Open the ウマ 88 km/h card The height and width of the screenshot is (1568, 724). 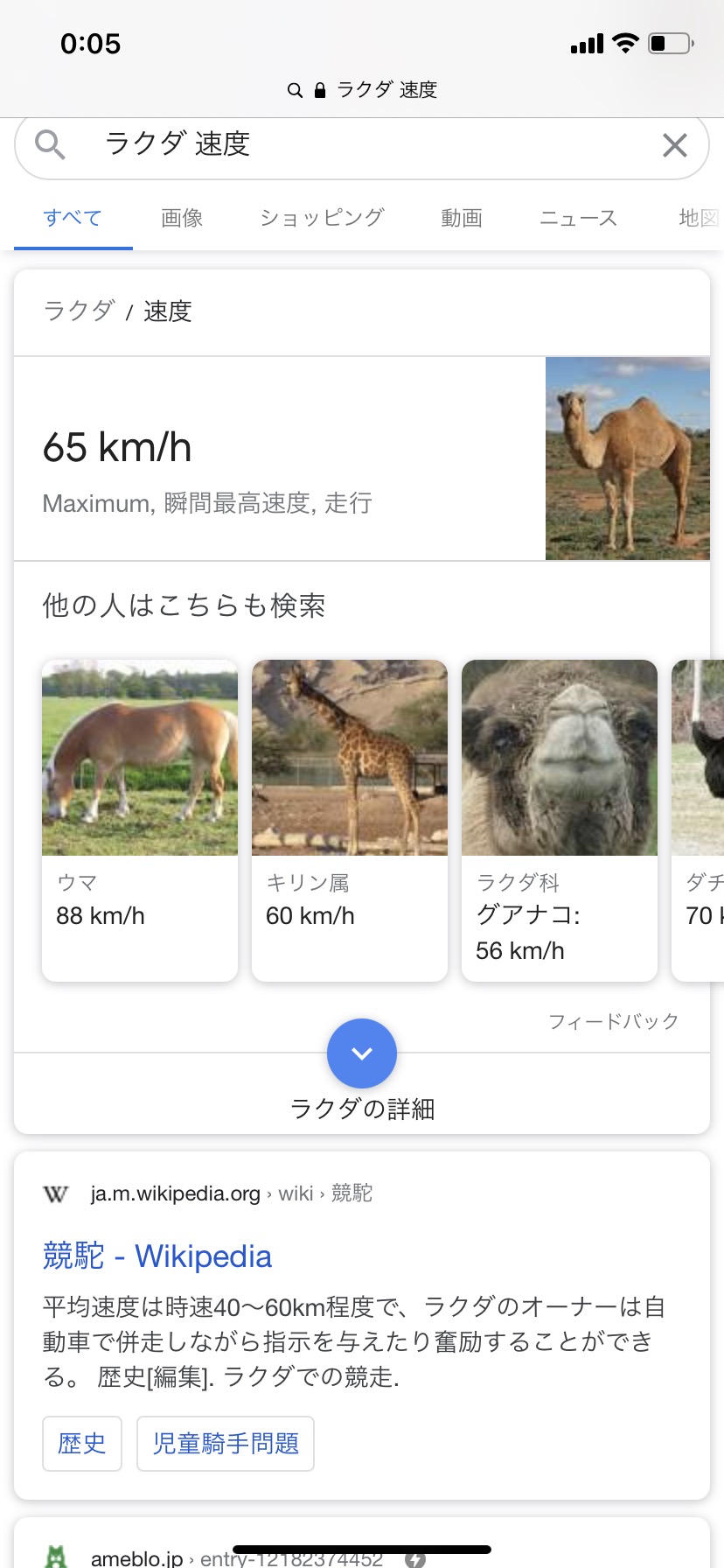pyautogui.click(x=140, y=820)
